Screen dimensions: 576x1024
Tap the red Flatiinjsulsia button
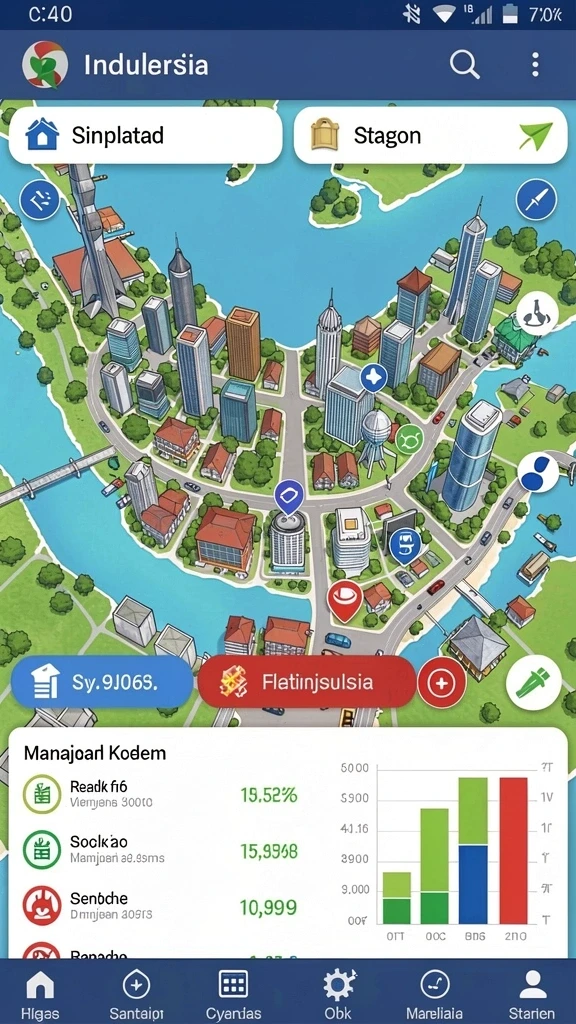[x=306, y=682]
